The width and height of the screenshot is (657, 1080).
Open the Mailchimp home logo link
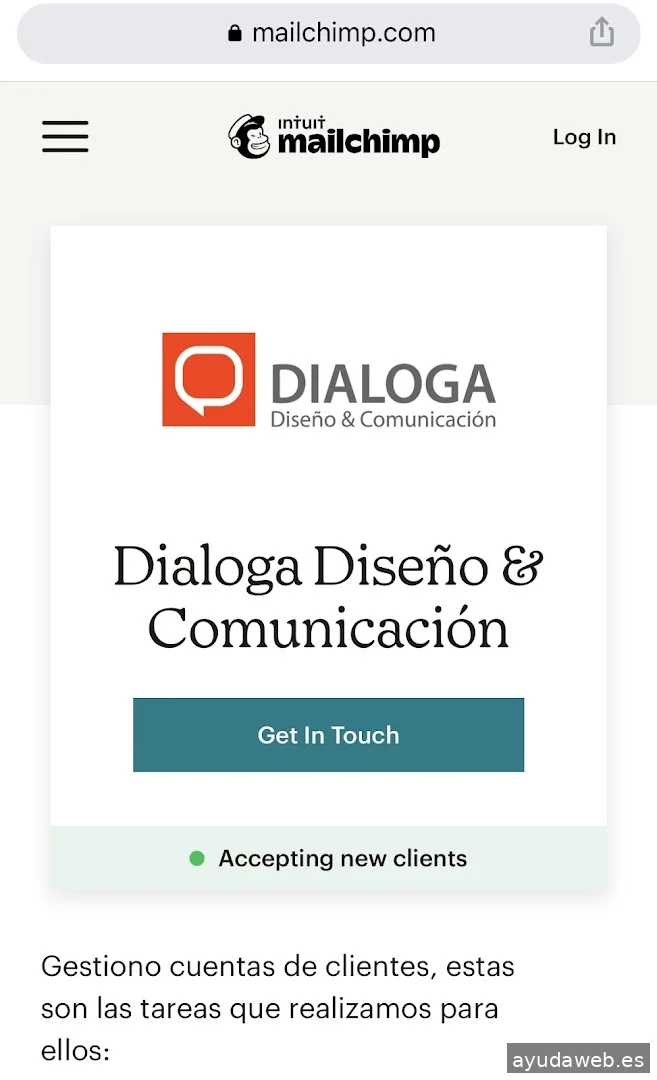(334, 137)
